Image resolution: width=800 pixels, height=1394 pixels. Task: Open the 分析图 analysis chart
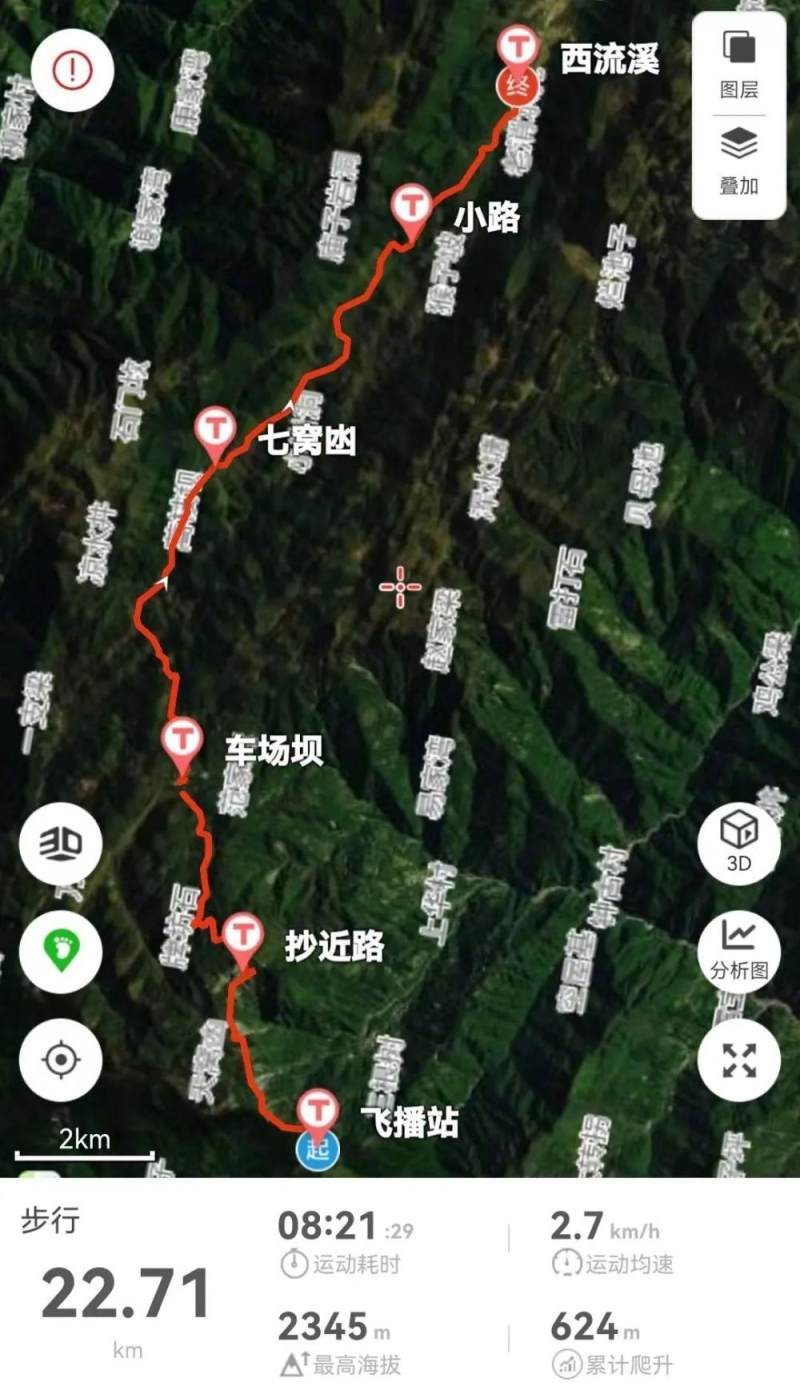(x=739, y=949)
